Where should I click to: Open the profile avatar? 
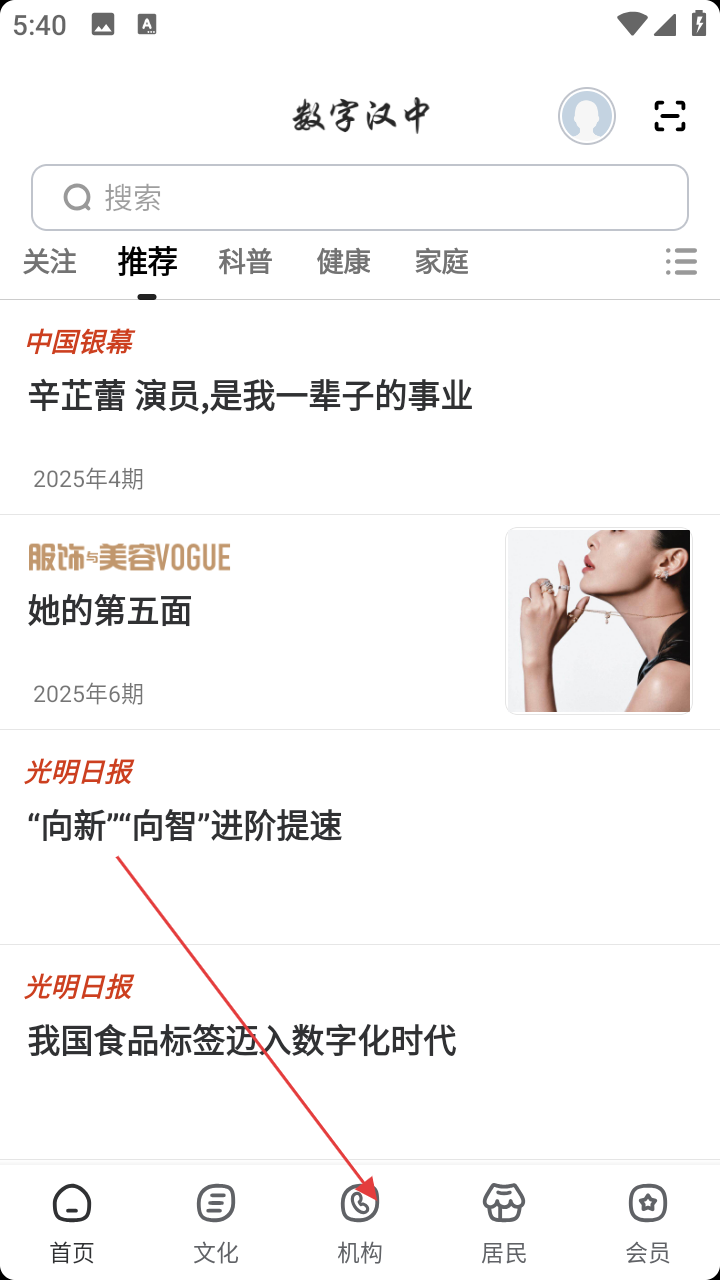coord(587,116)
